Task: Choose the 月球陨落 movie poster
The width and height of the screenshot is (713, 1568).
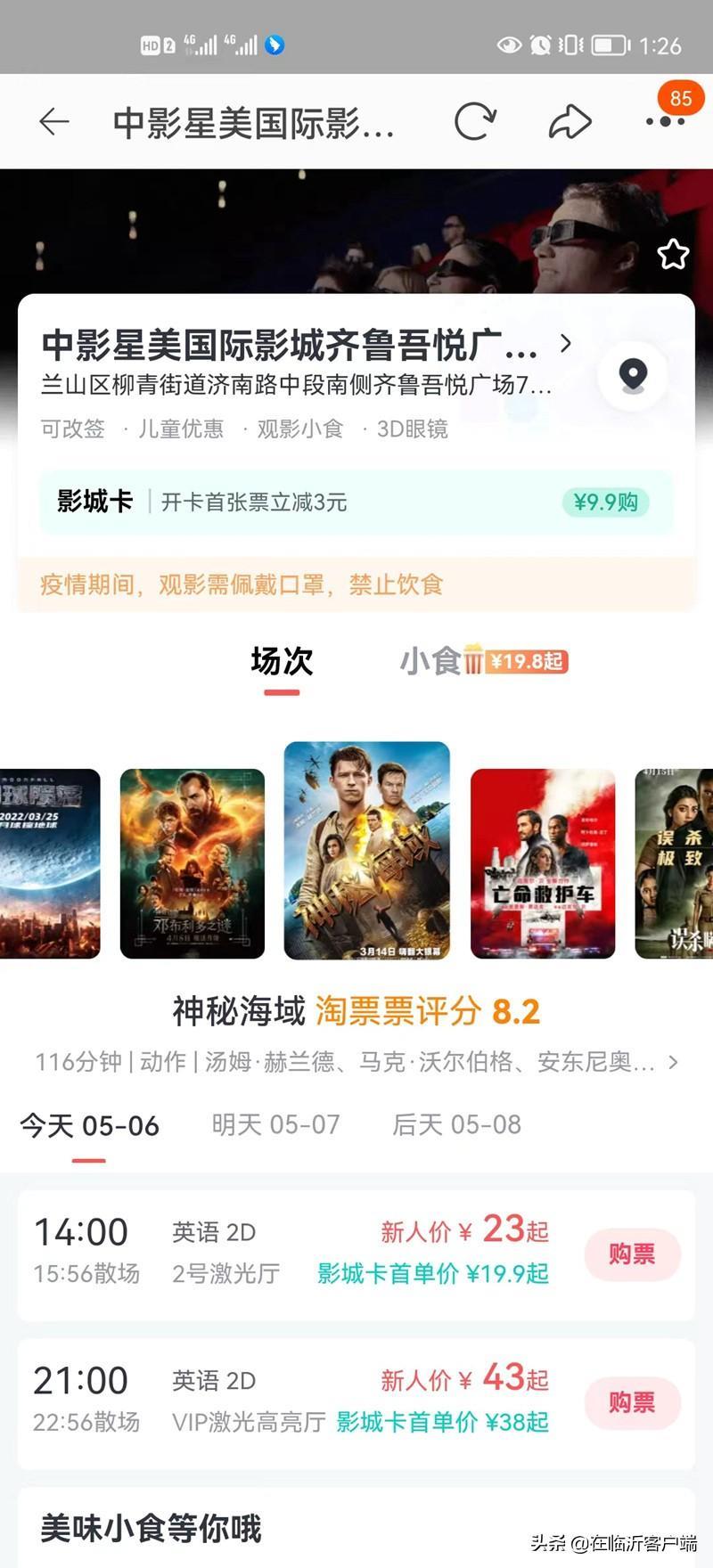Action: click(49, 863)
